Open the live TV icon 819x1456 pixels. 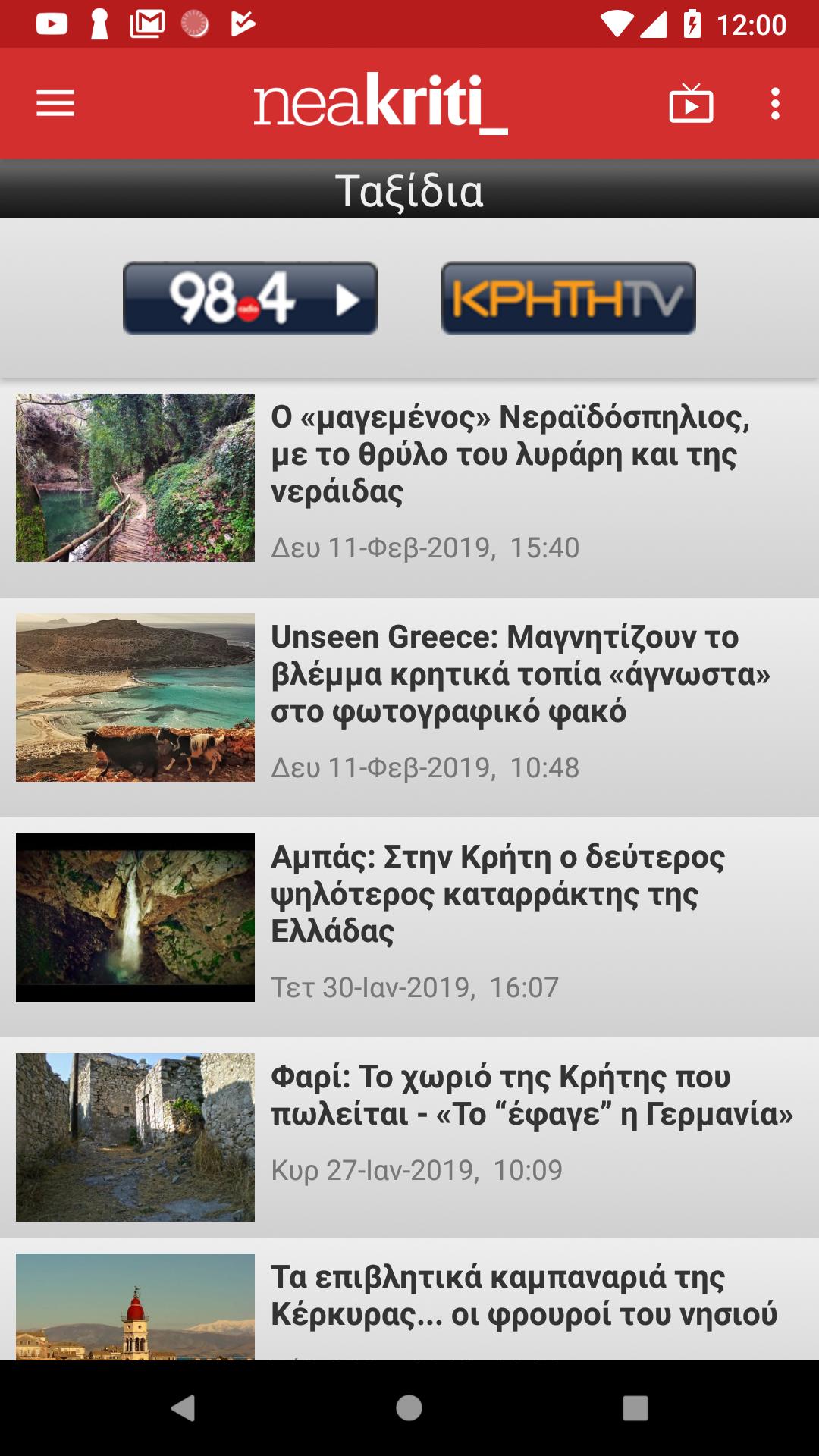click(x=691, y=103)
